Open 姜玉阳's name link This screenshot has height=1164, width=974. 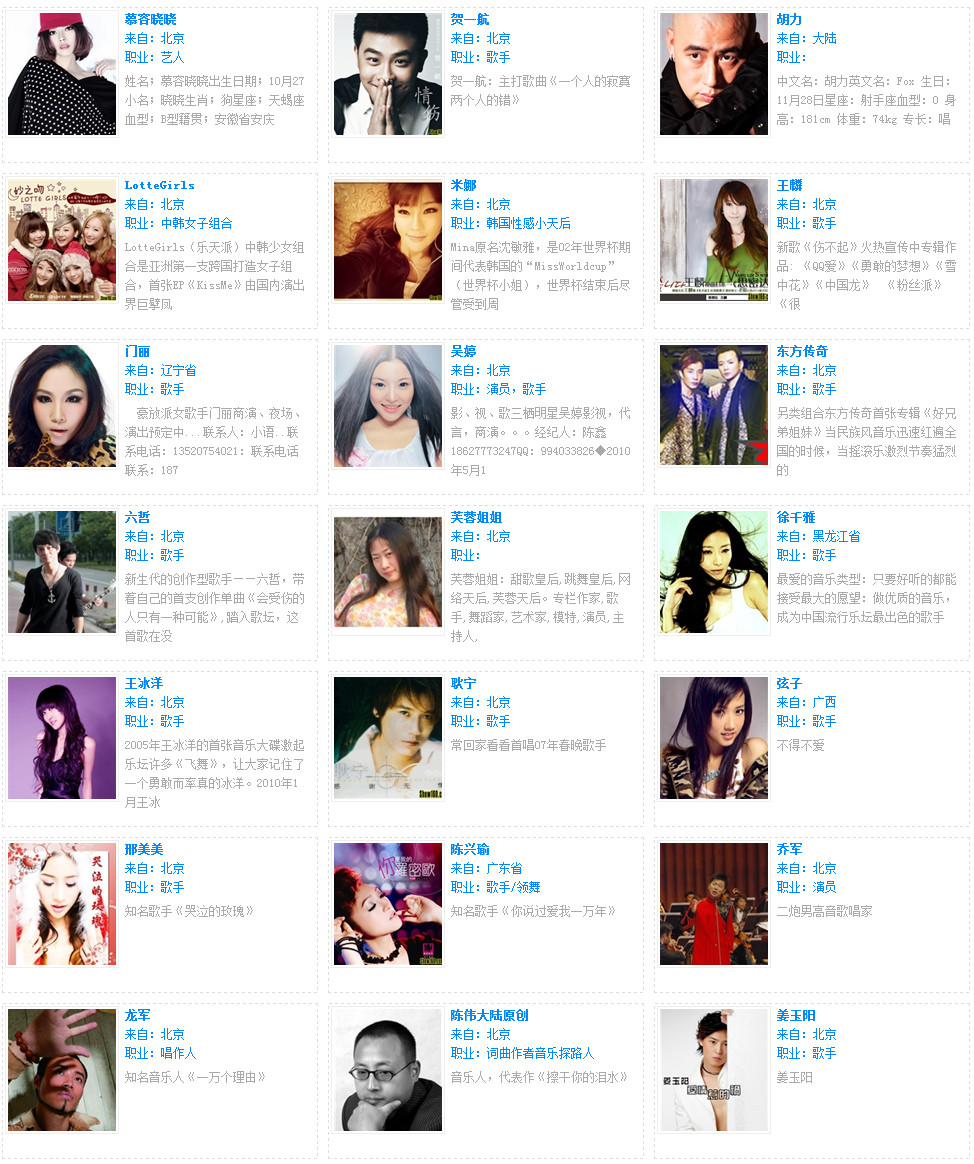point(795,1015)
